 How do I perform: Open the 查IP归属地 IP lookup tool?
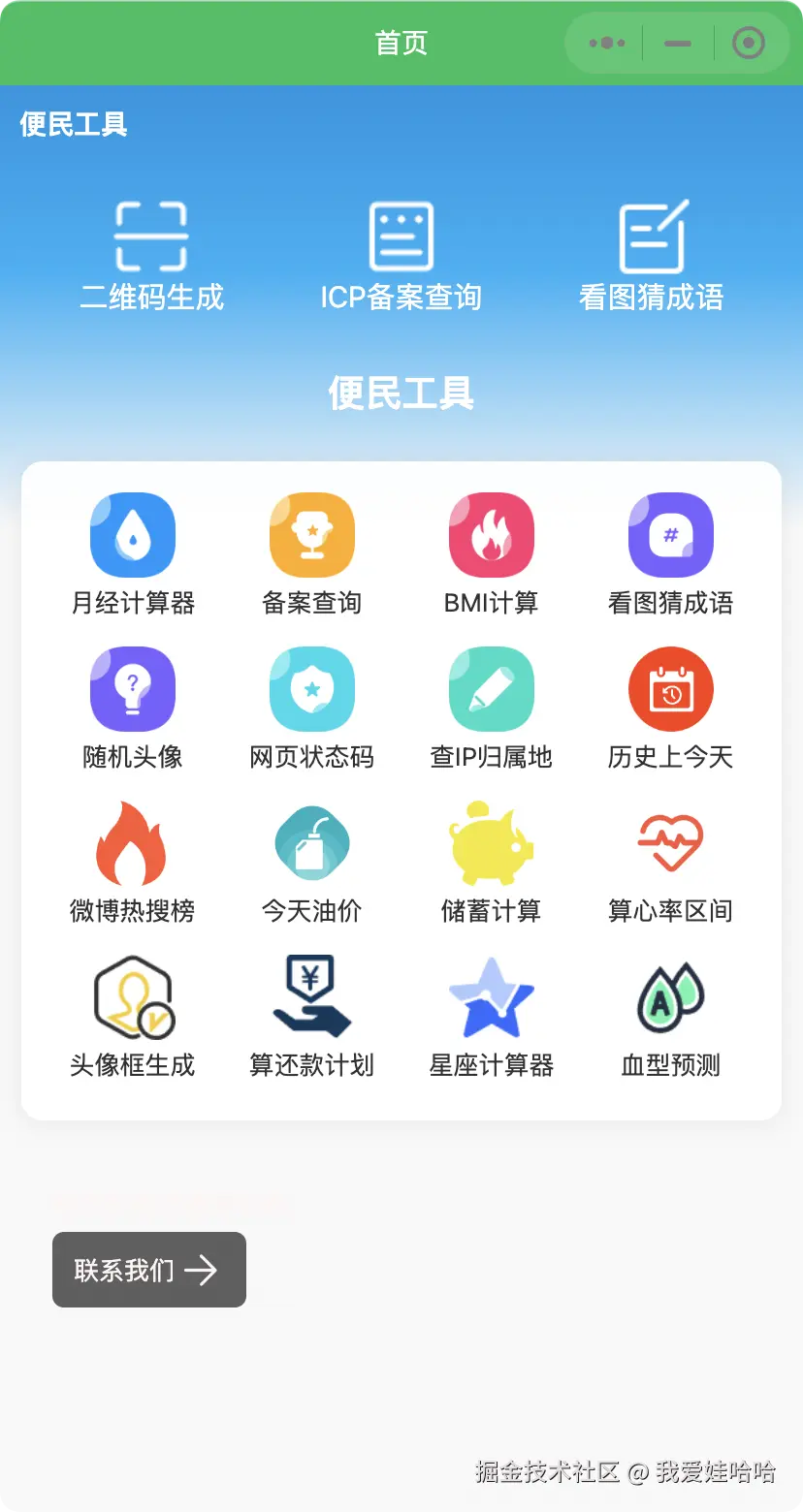tap(491, 708)
